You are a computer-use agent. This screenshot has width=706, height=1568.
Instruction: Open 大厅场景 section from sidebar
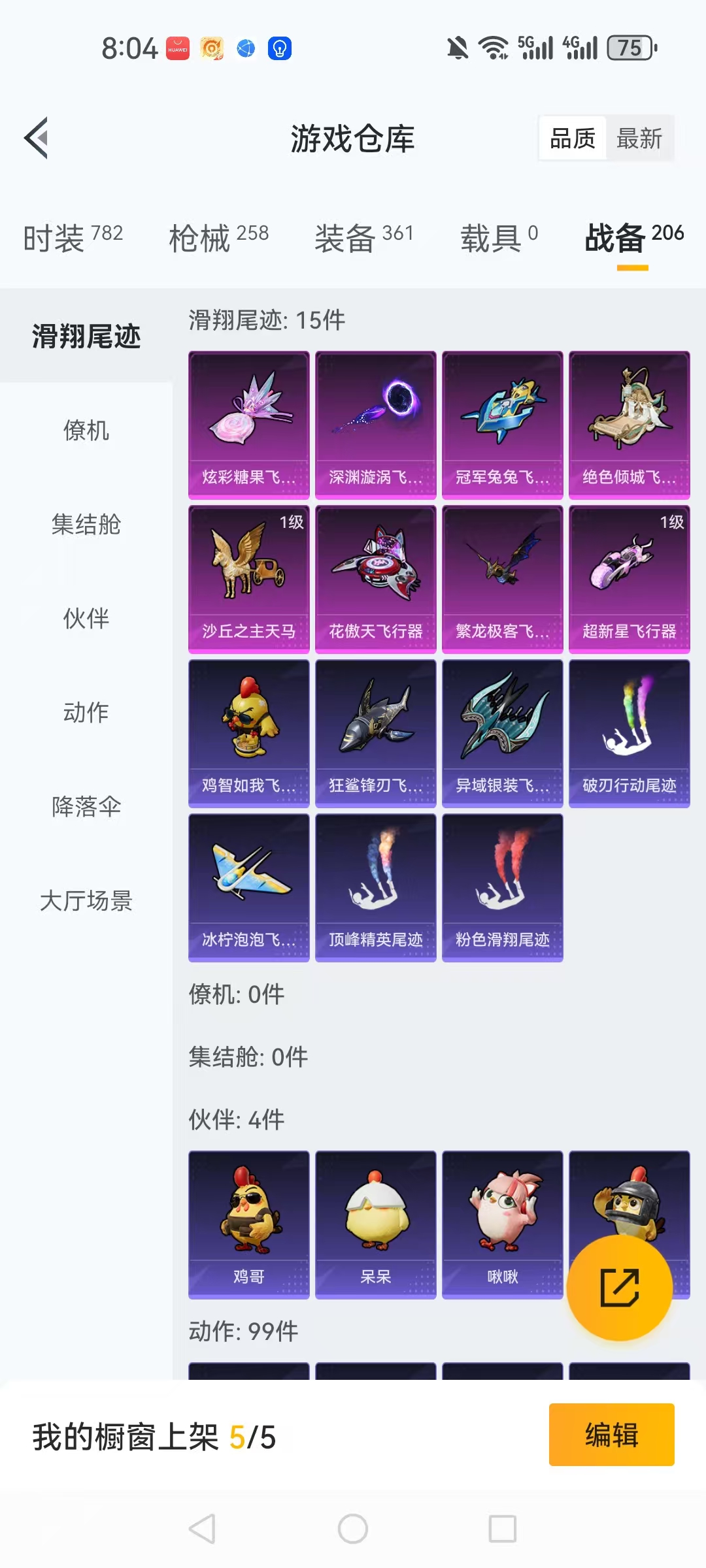(x=86, y=902)
